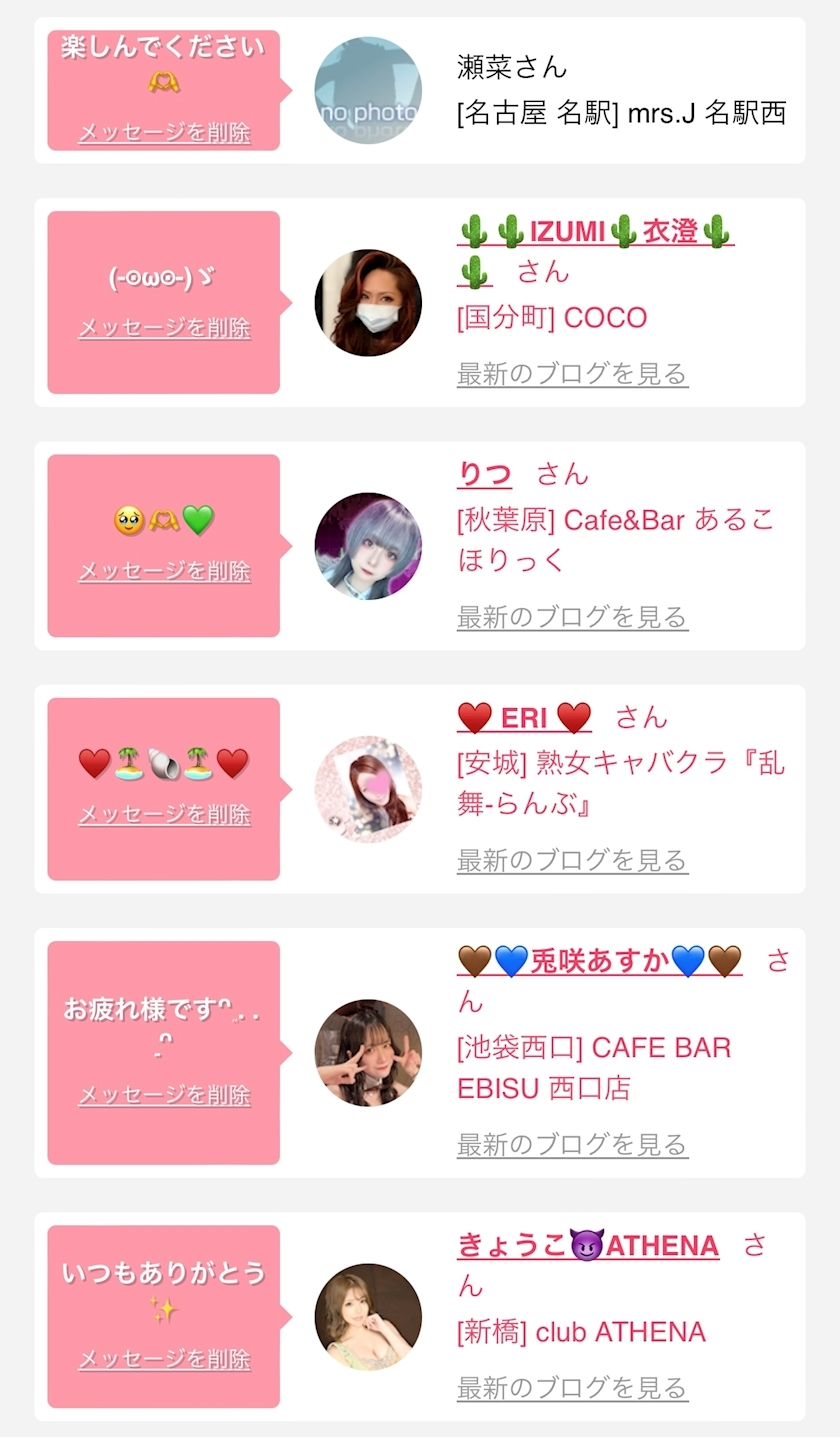Screen dimensions: 840x1437
Task: View ERI's latest blog
Action: [572, 860]
